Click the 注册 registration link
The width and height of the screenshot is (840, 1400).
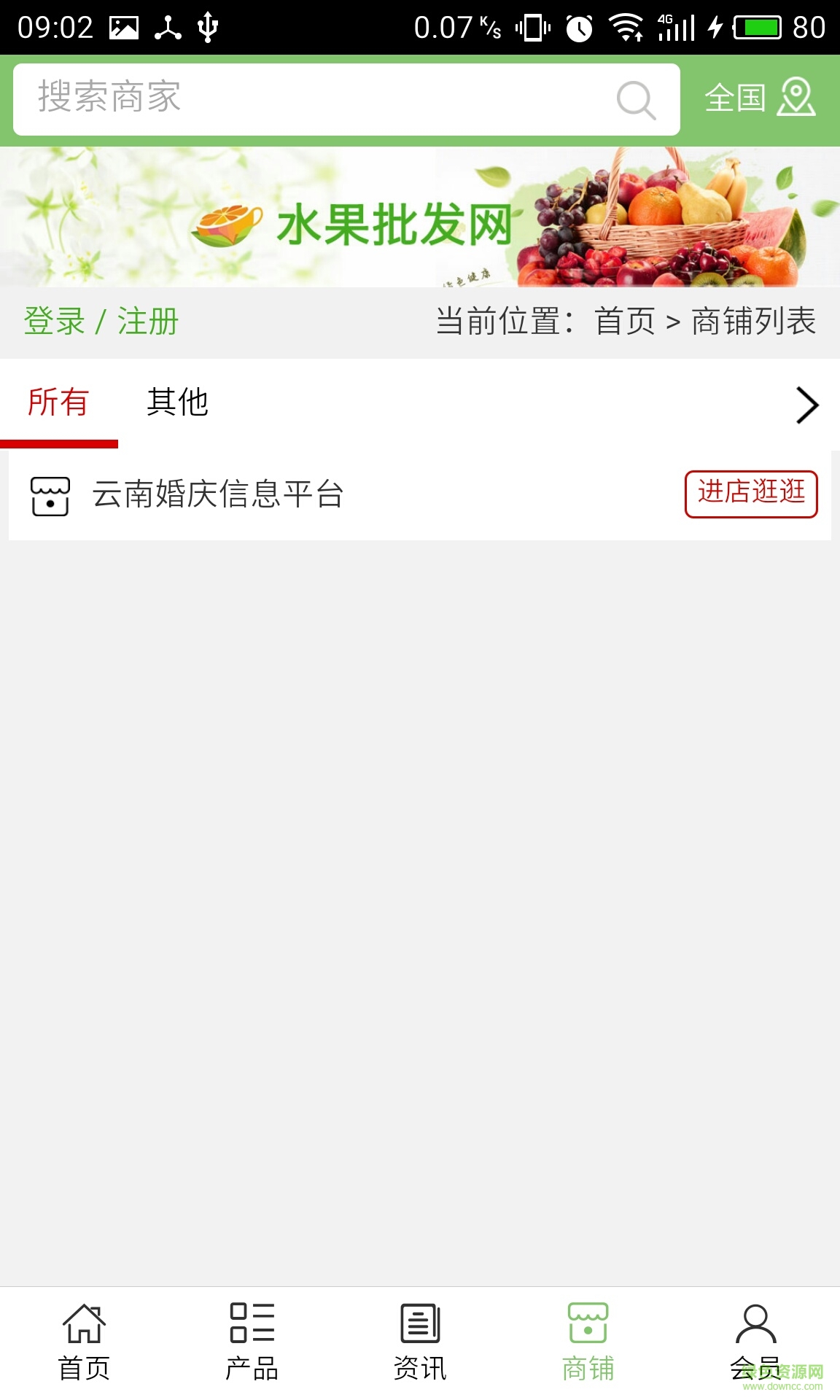pos(149,319)
